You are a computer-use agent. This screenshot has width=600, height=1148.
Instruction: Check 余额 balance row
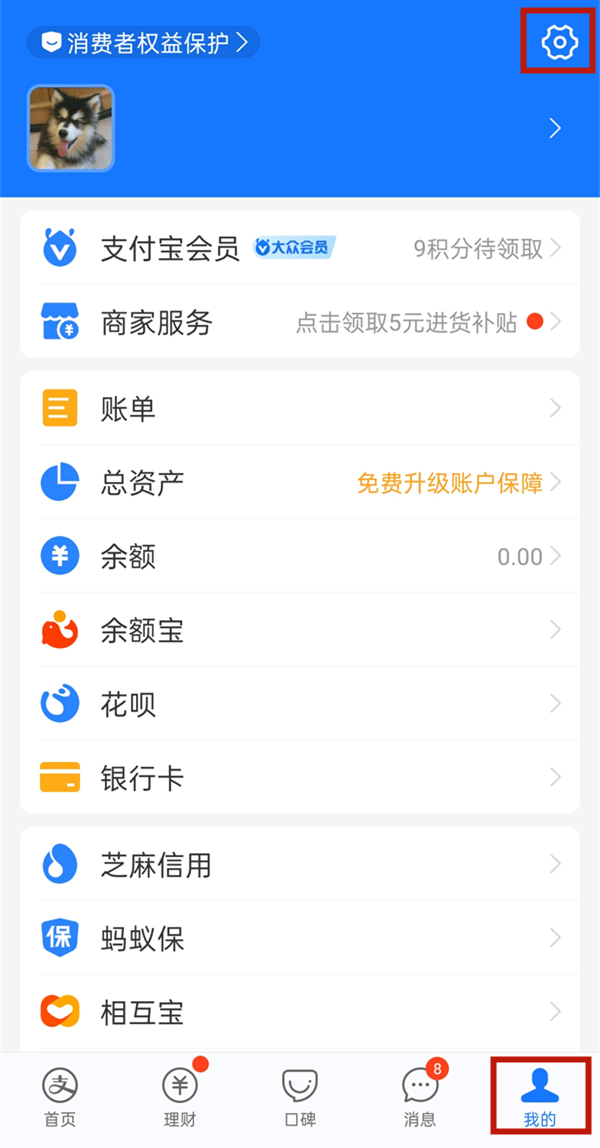click(300, 556)
